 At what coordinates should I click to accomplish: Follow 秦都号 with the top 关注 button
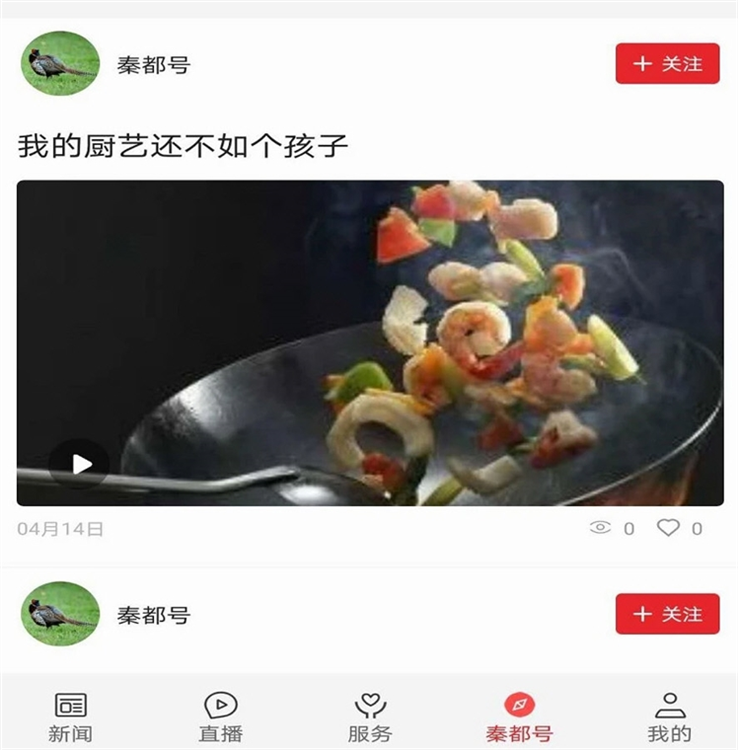tap(666, 62)
